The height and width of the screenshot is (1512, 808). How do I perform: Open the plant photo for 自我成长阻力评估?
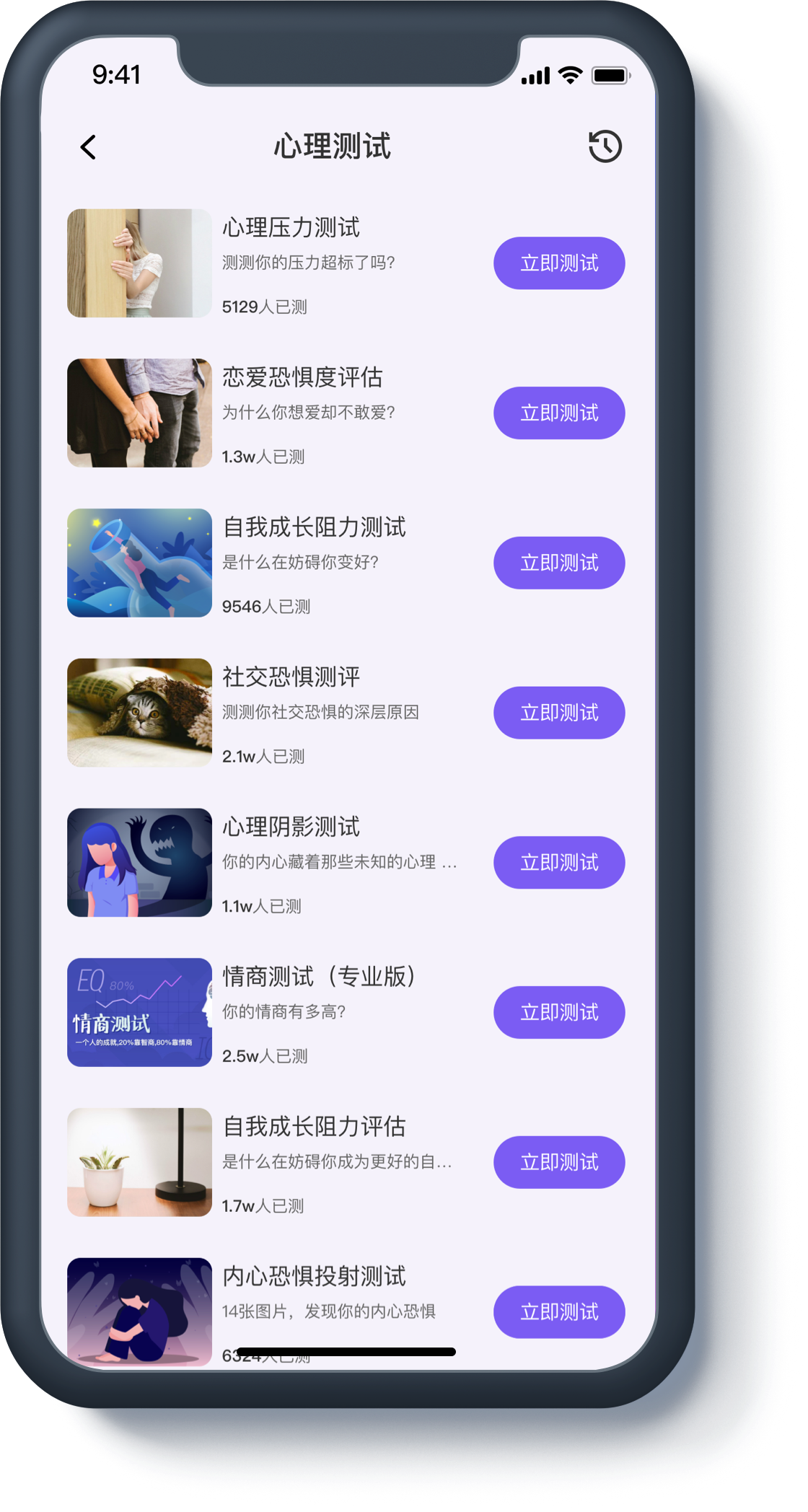[139, 1162]
